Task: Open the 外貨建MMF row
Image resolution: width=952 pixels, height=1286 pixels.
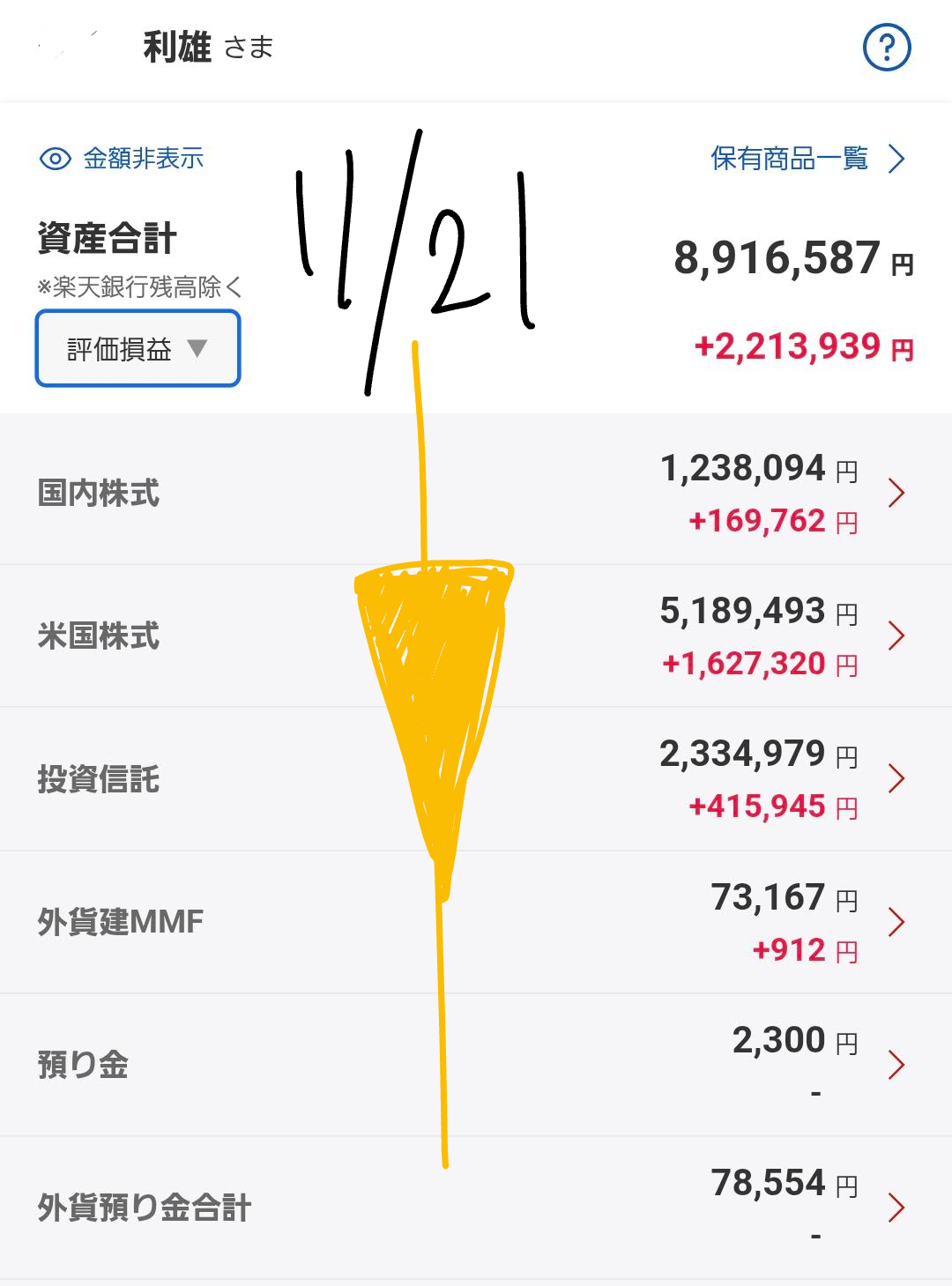Action: (476, 922)
